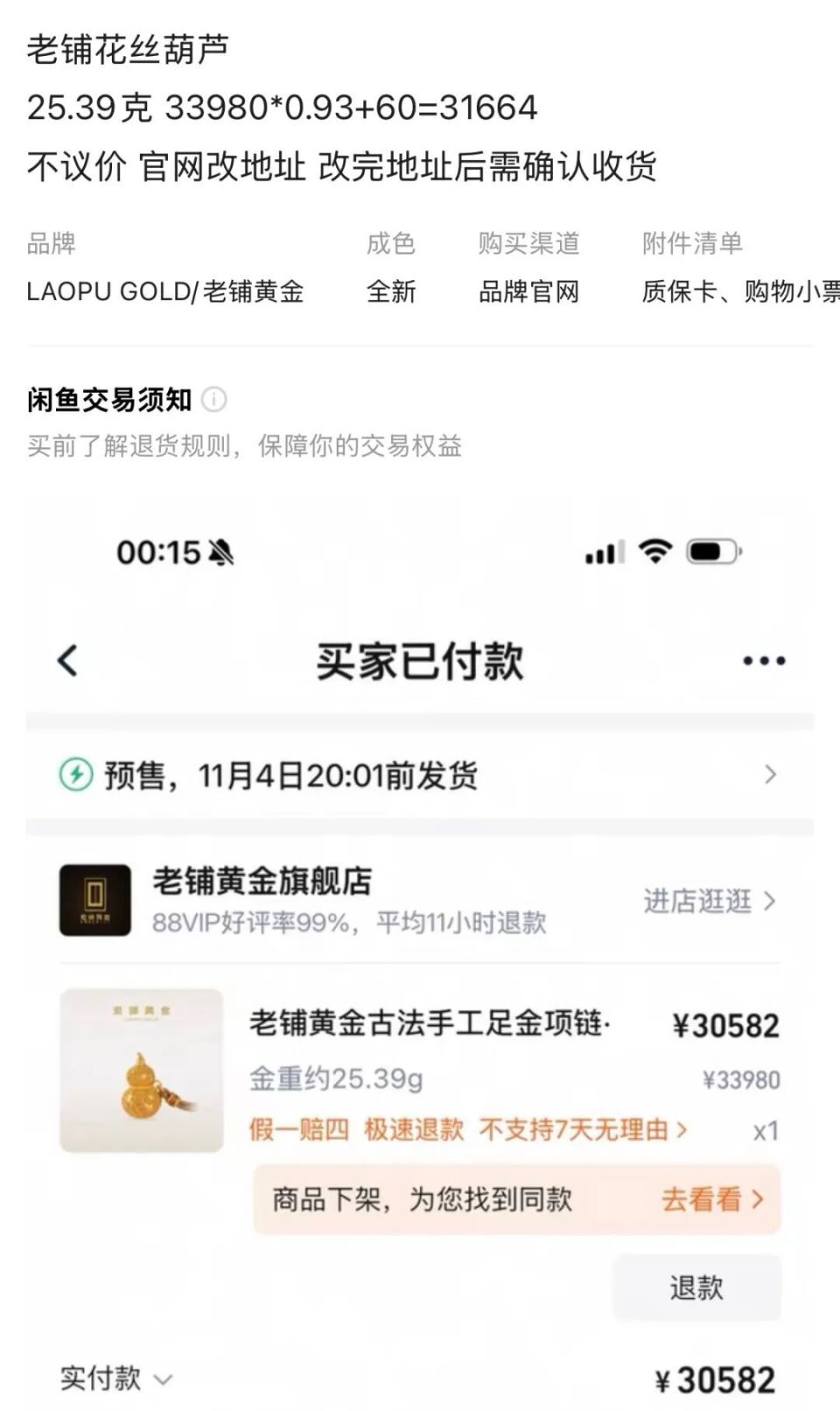Viewport: 840px width, 1411px height.
Task: Open the more options ellipsis menu
Action: pos(764,663)
